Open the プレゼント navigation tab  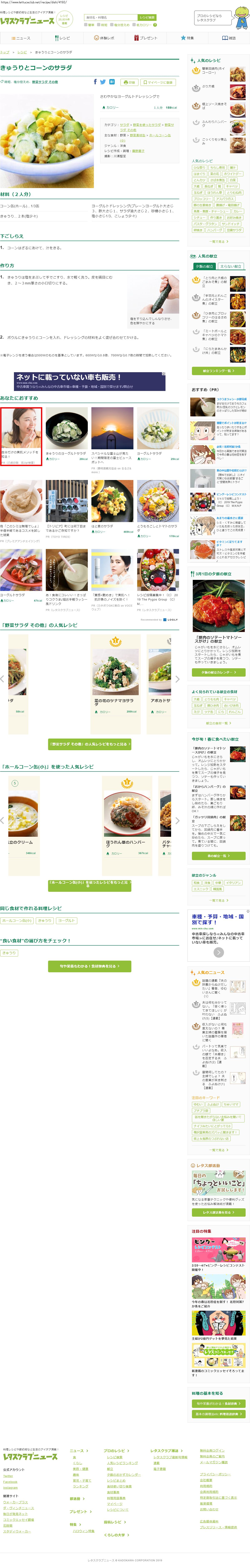145,38
